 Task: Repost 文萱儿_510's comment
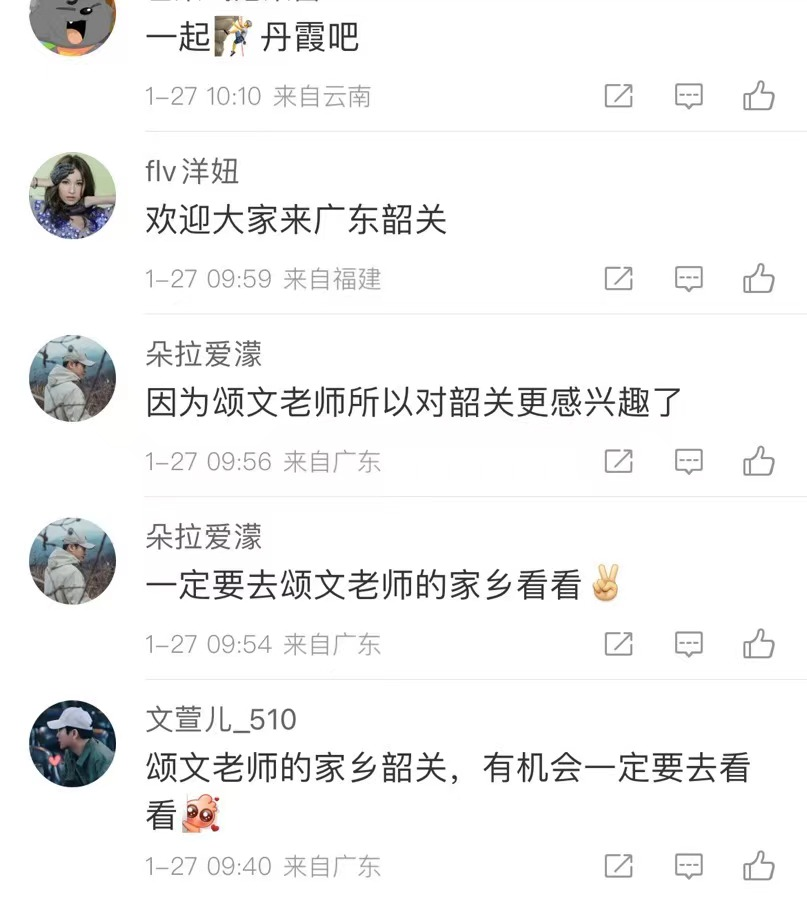[619, 865]
